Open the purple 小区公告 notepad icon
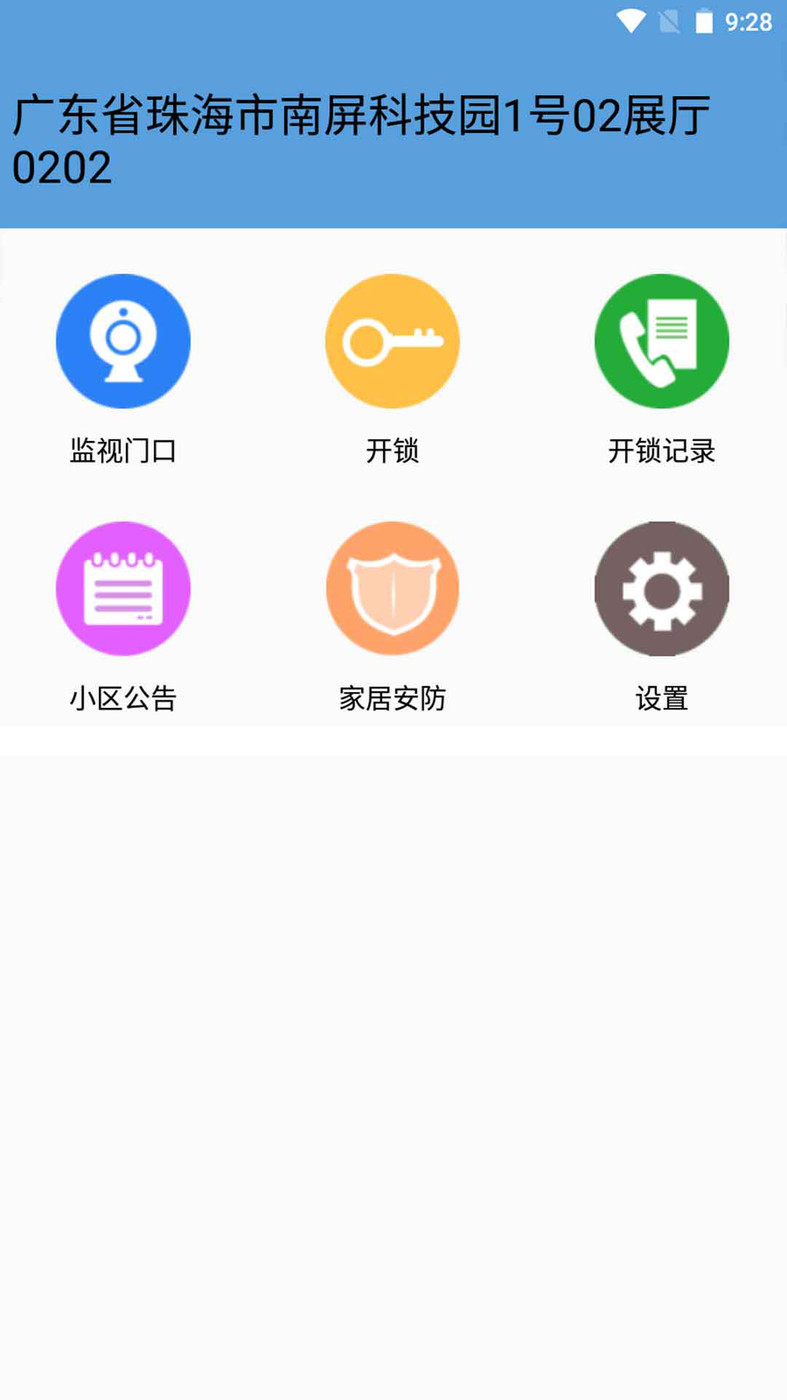Screen dimensions: 787x1400 123,588
